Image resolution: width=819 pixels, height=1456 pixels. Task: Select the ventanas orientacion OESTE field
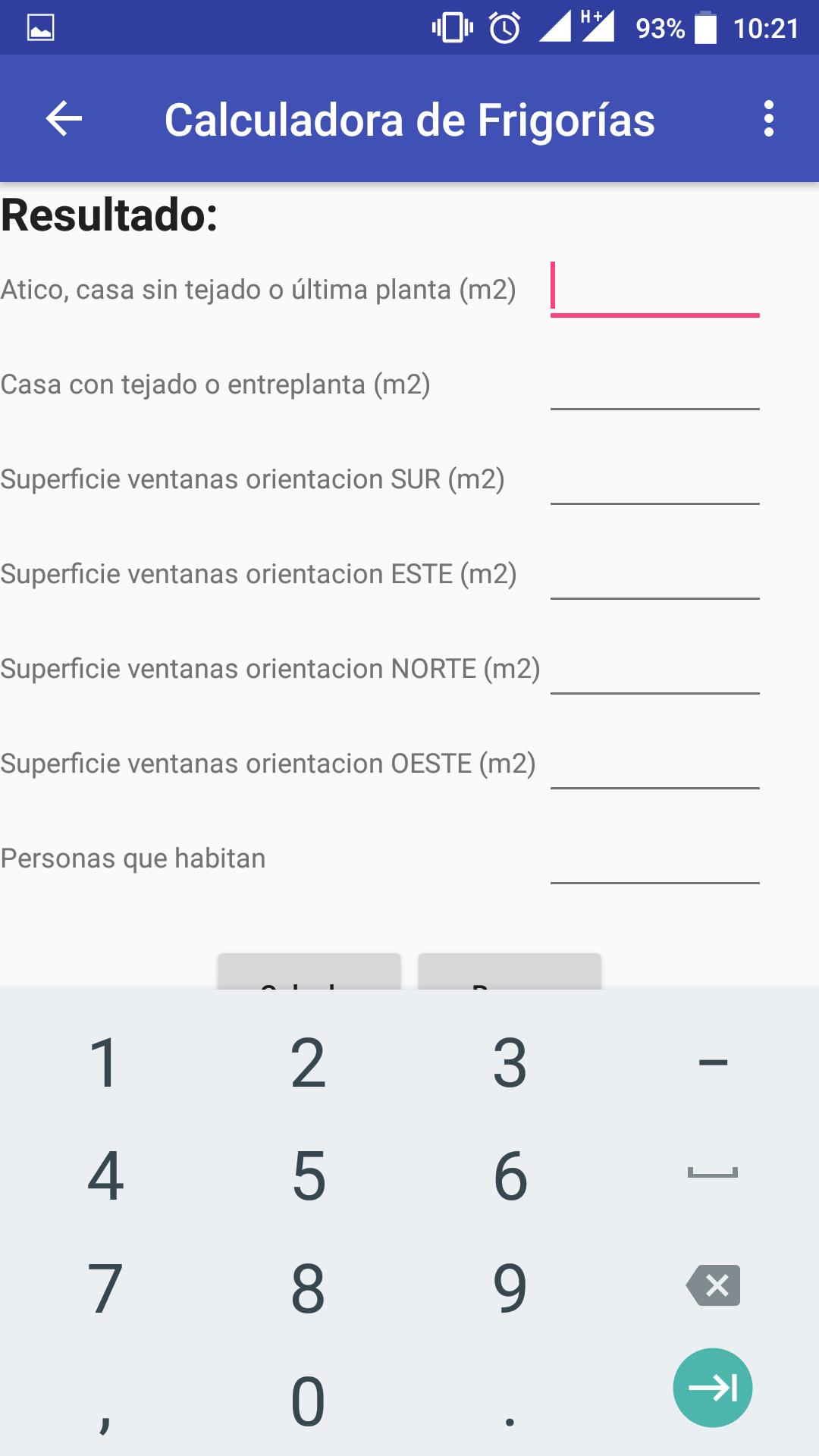click(x=654, y=764)
